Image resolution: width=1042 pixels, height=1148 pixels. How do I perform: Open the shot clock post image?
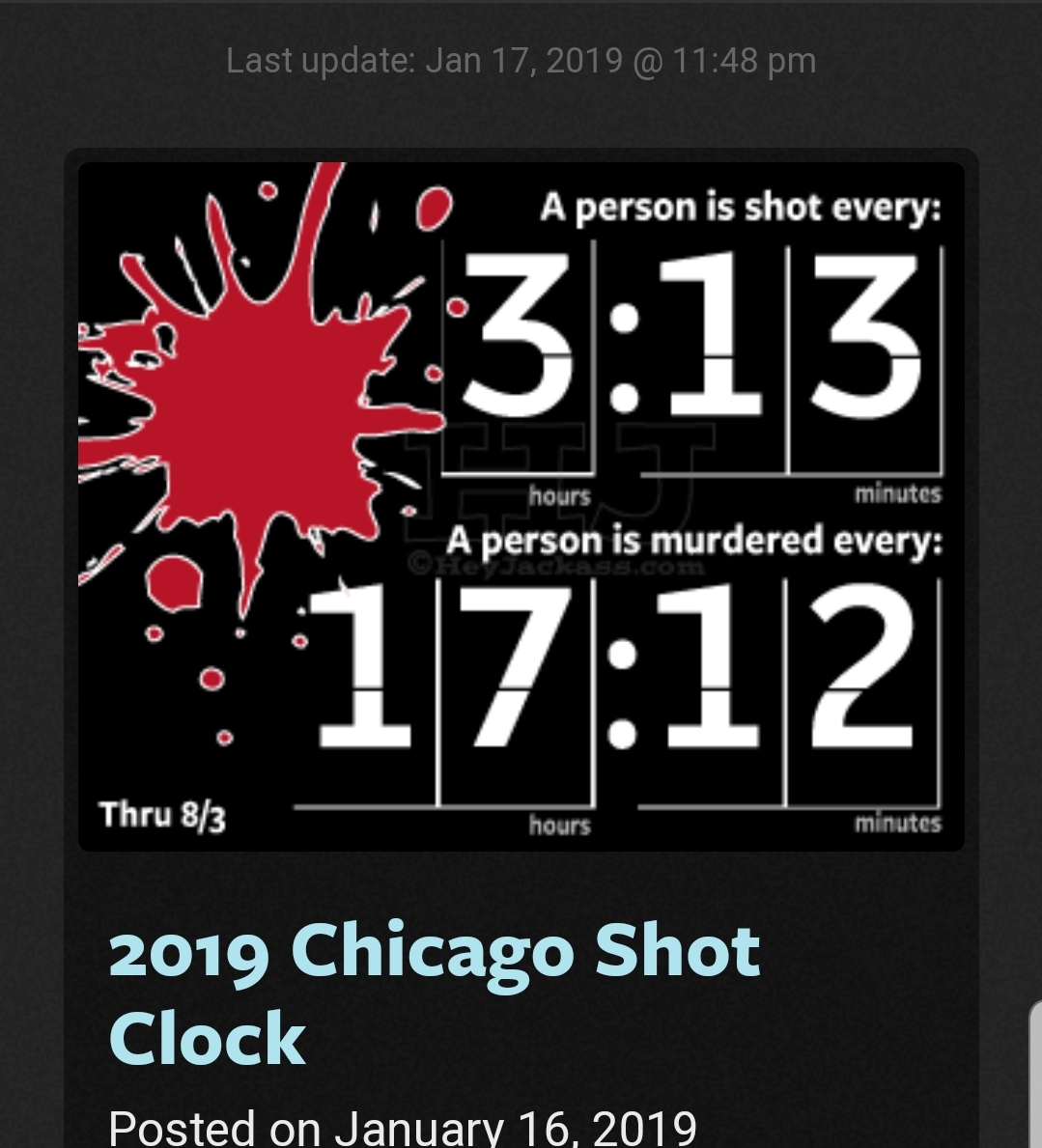coord(521,506)
